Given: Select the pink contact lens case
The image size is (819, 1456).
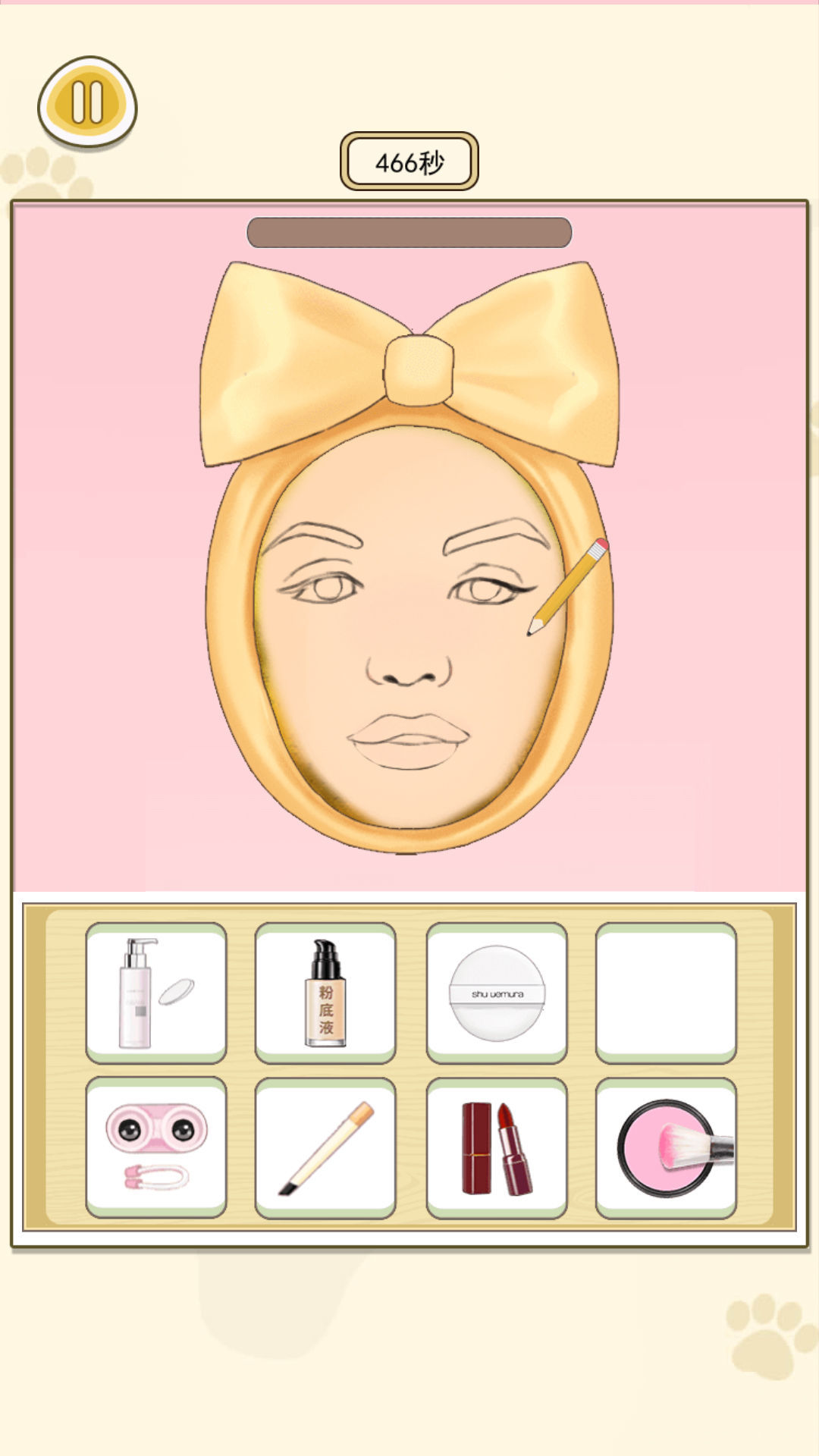Looking at the screenshot, I should (x=156, y=1147).
